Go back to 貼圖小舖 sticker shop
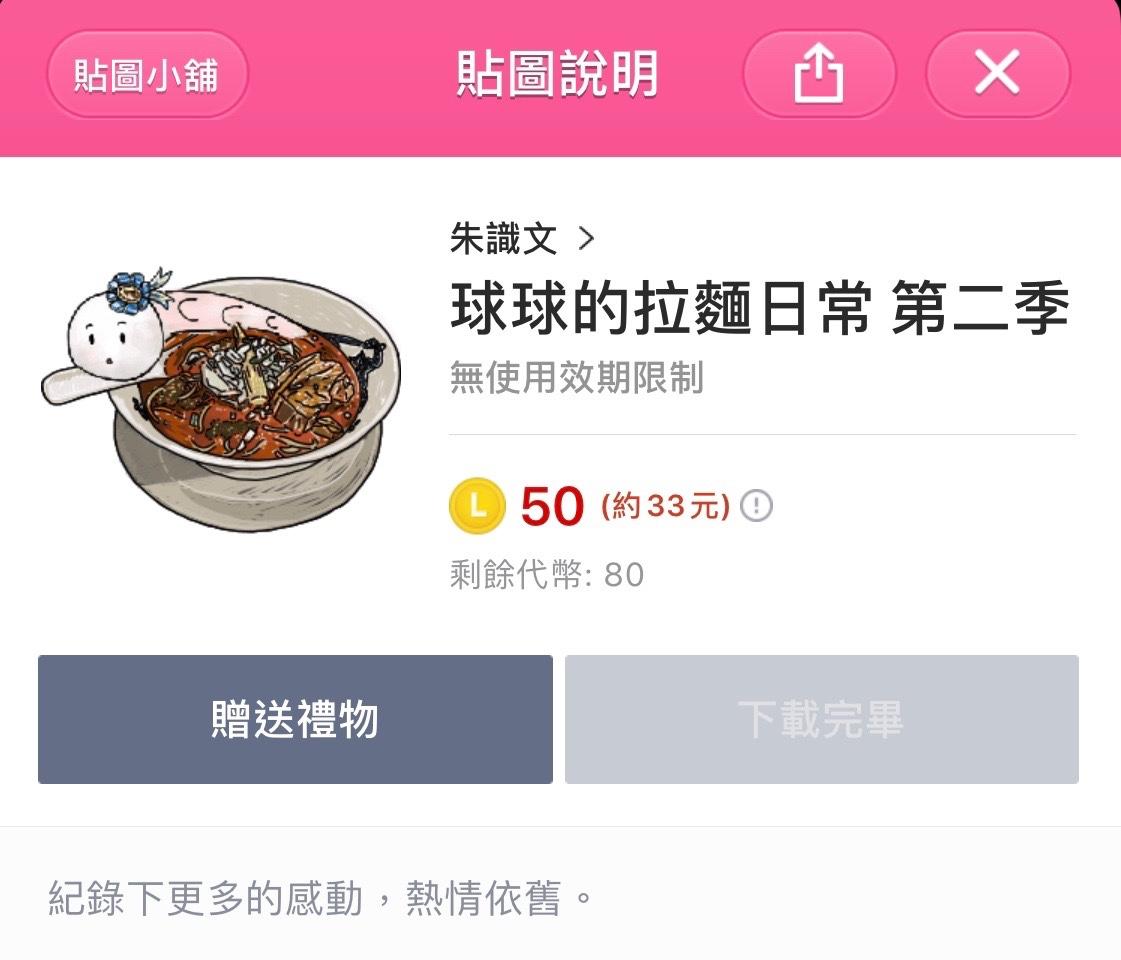Screen dimensions: 1121x960 [146, 74]
